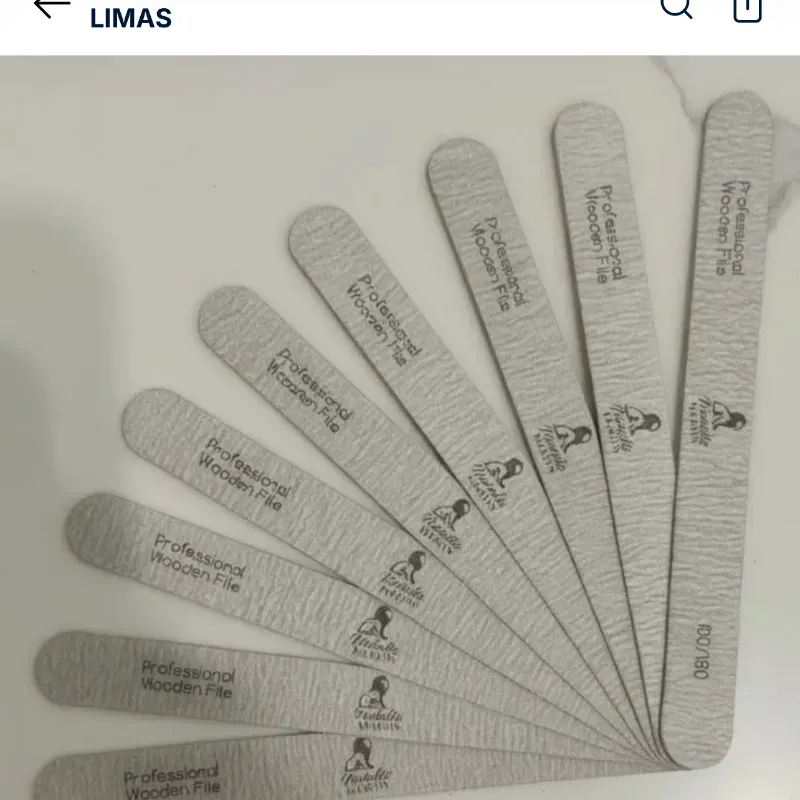Go back using the arrow icon

(x=50, y=8)
